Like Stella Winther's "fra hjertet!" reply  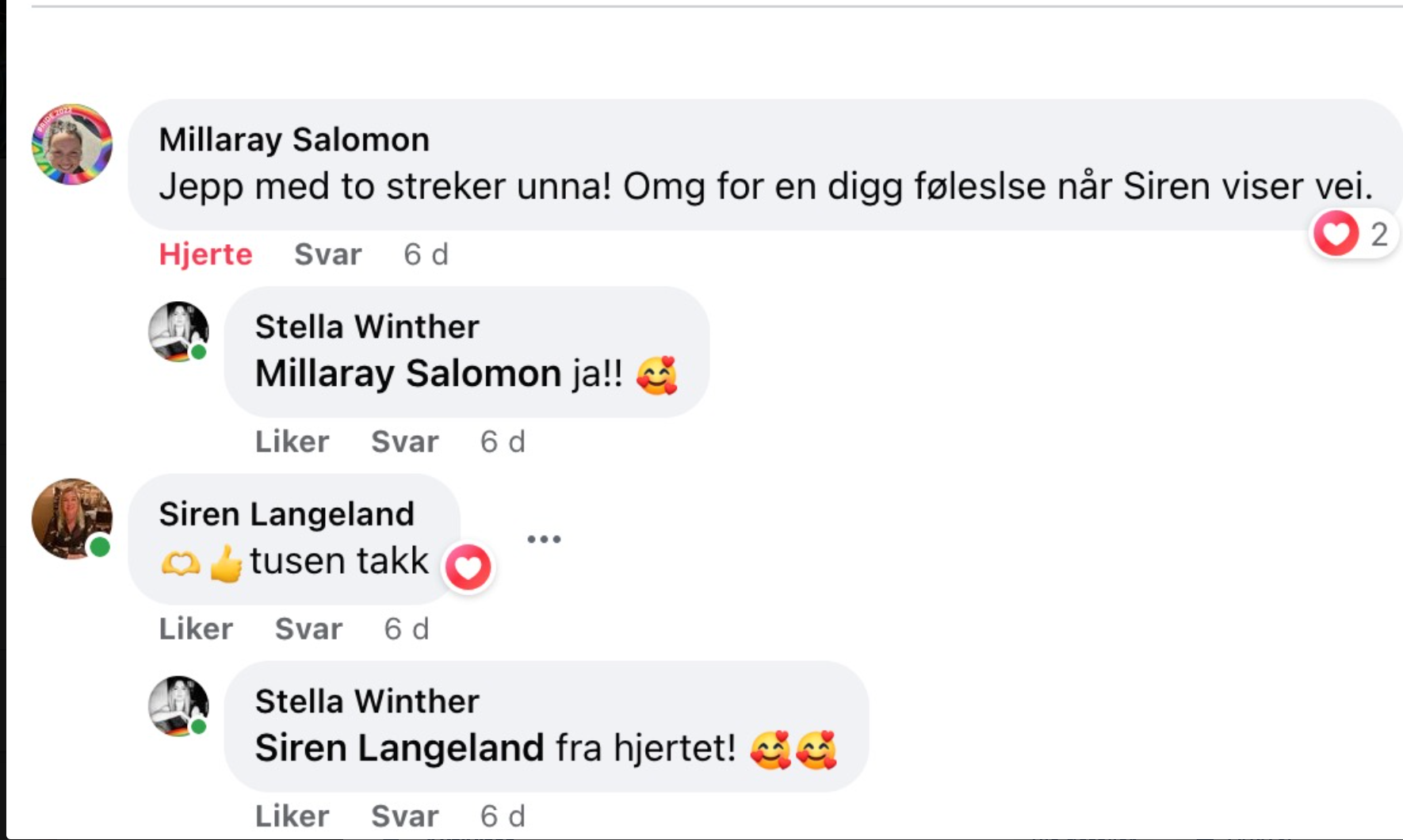click(x=292, y=816)
